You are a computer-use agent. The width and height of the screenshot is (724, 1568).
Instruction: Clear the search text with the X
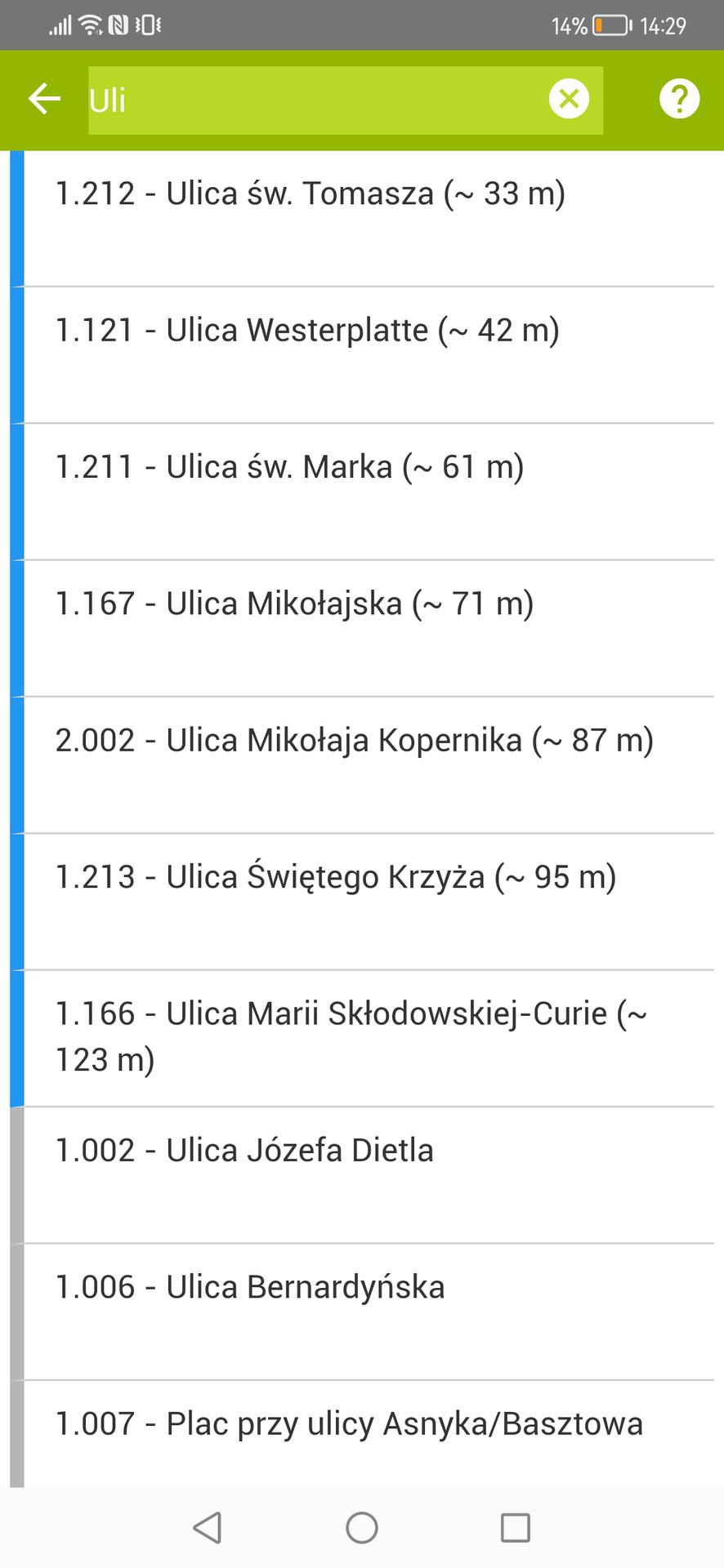[569, 100]
